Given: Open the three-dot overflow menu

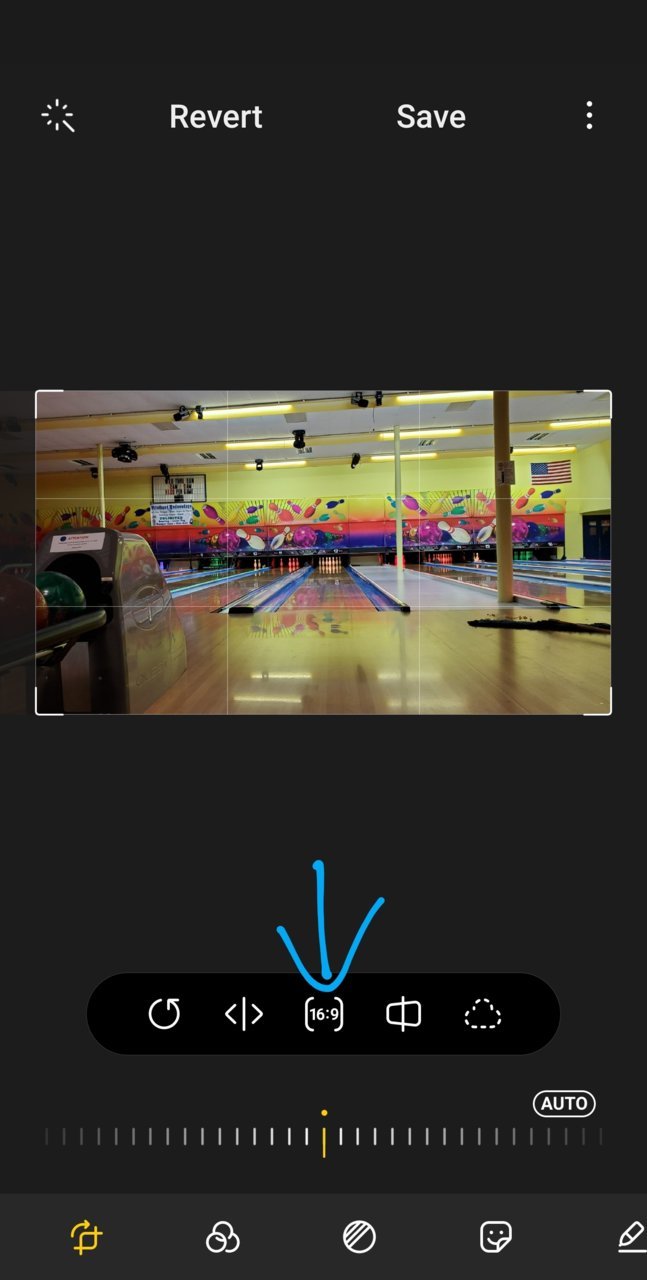Looking at the screenshot, I should tap(589, 116).
